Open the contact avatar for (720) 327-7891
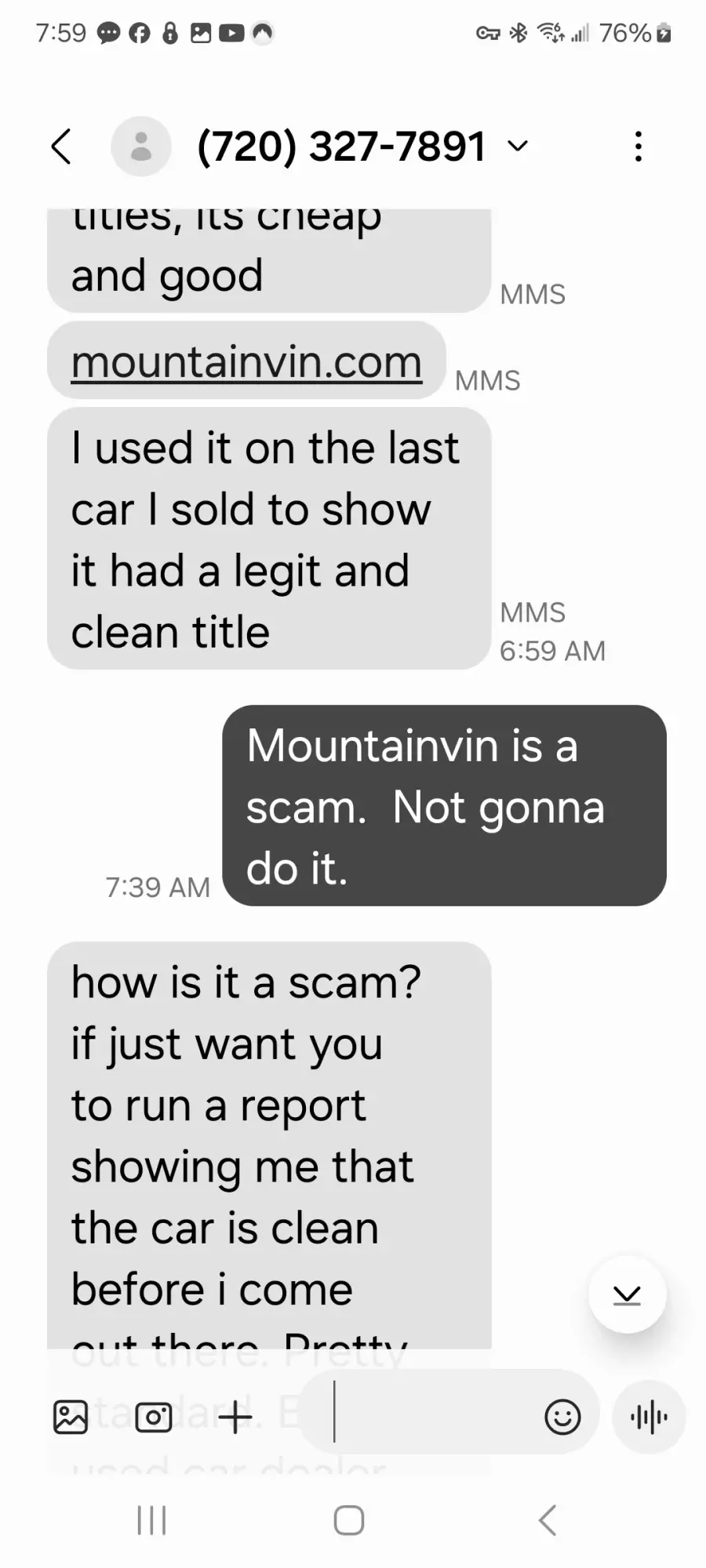Screen dimensions: 706x1568 pos(141,147)
